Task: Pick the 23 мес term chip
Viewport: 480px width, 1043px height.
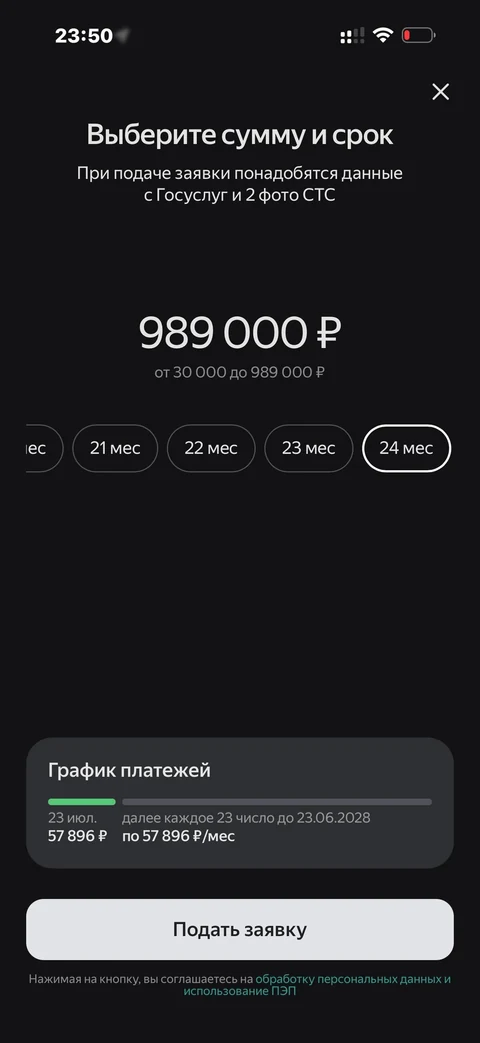Action: pos(308,448)
